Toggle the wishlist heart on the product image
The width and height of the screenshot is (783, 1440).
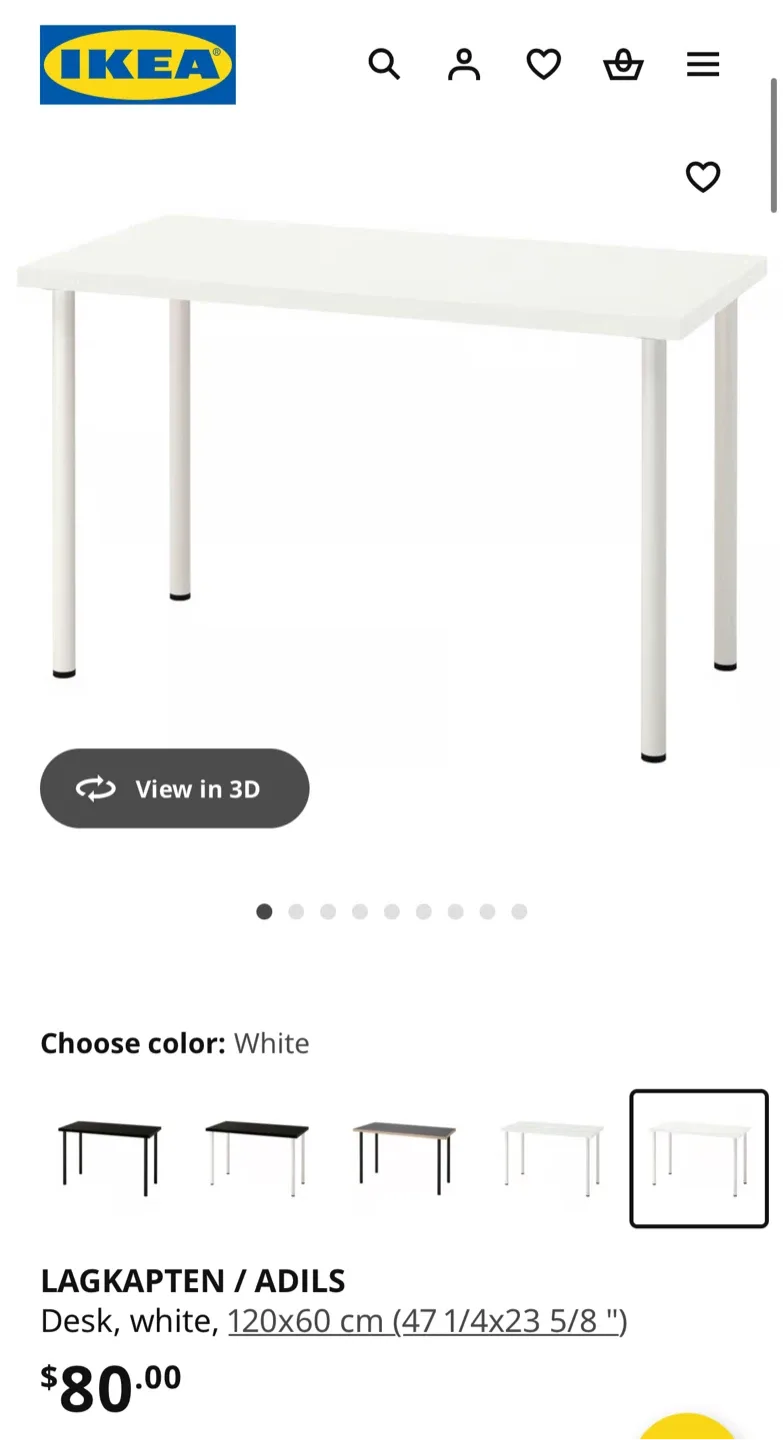tap(703, 176)
